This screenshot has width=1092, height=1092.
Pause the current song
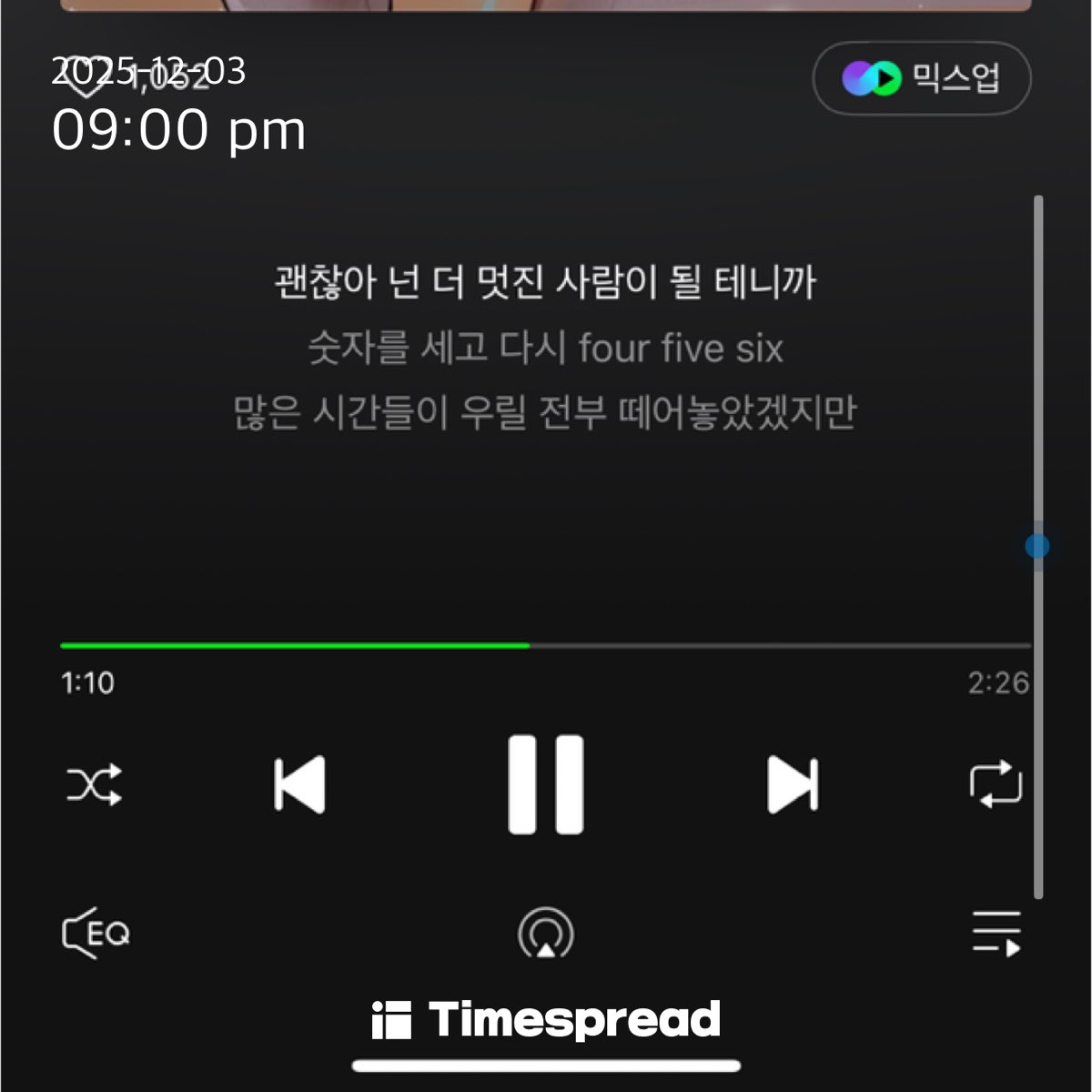545,784
